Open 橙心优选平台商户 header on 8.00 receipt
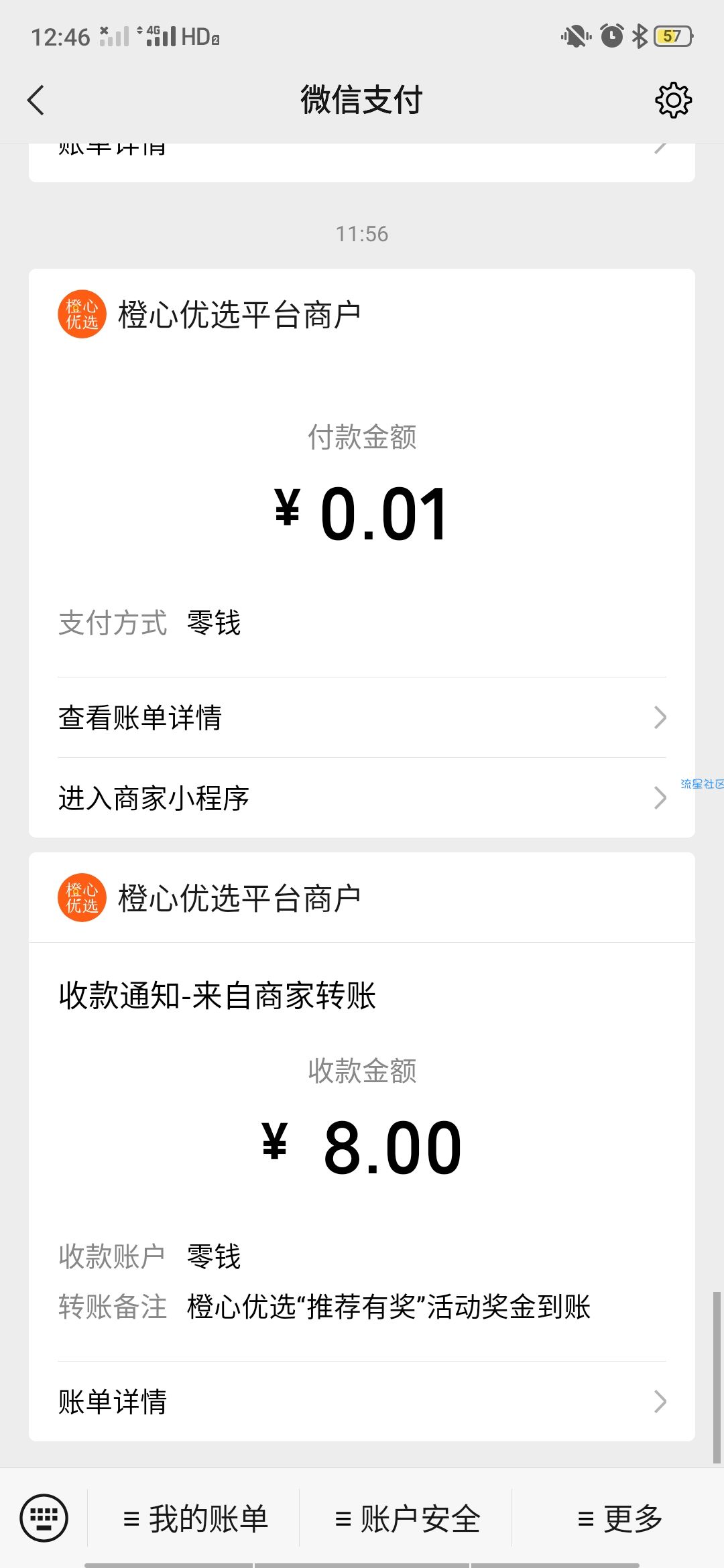Viewport: 724px width, 1568px height. [x=239, y=899]
